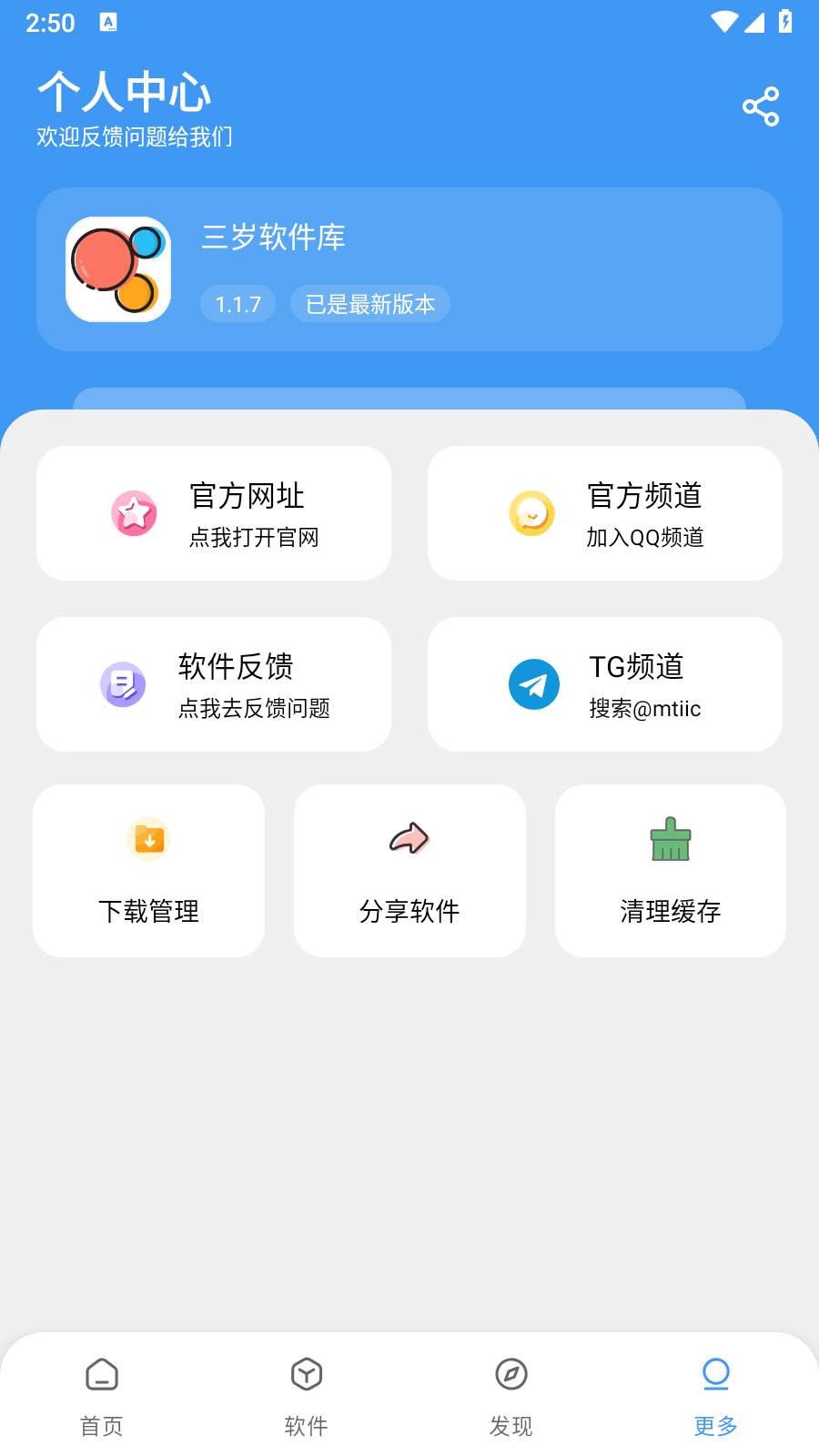The height and width of the screenshot is (1456, 819).
Task: Tap the Telegram icon for TG频道
Action: tap(534, 684)
